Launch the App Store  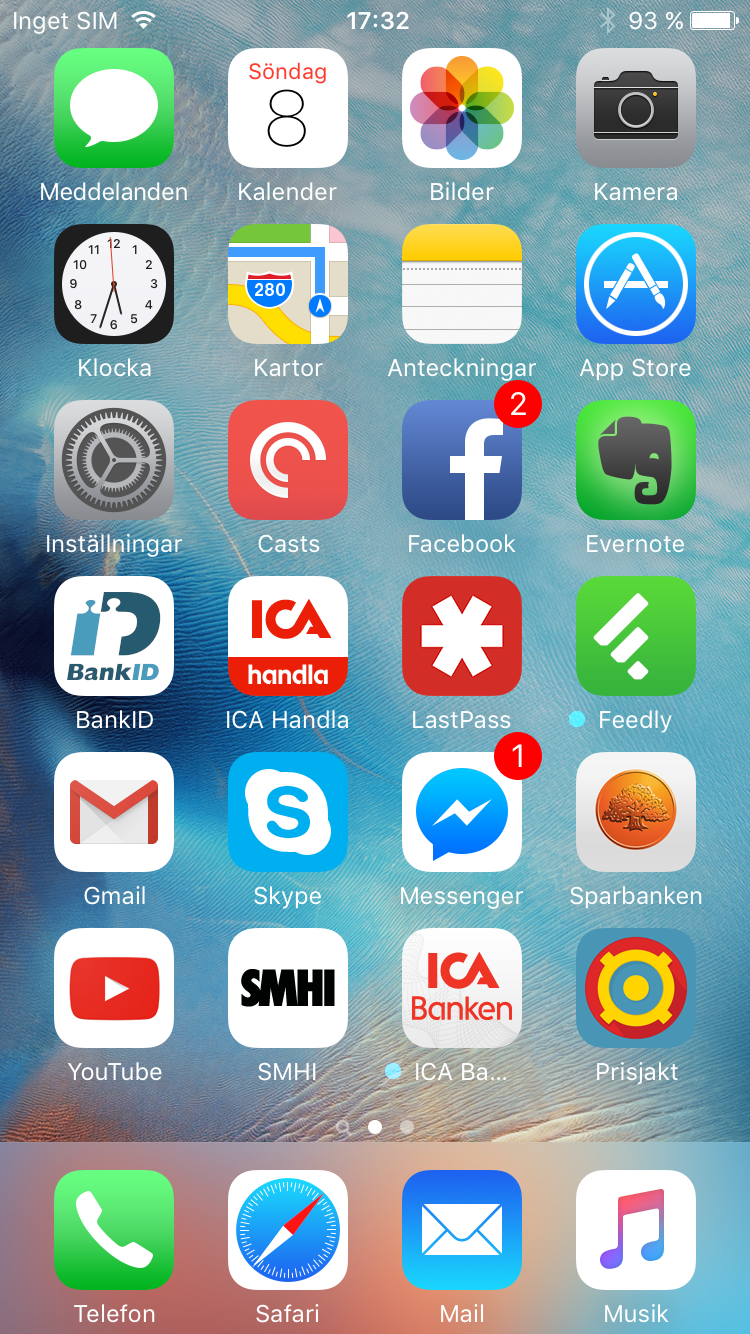pos(636,284)
